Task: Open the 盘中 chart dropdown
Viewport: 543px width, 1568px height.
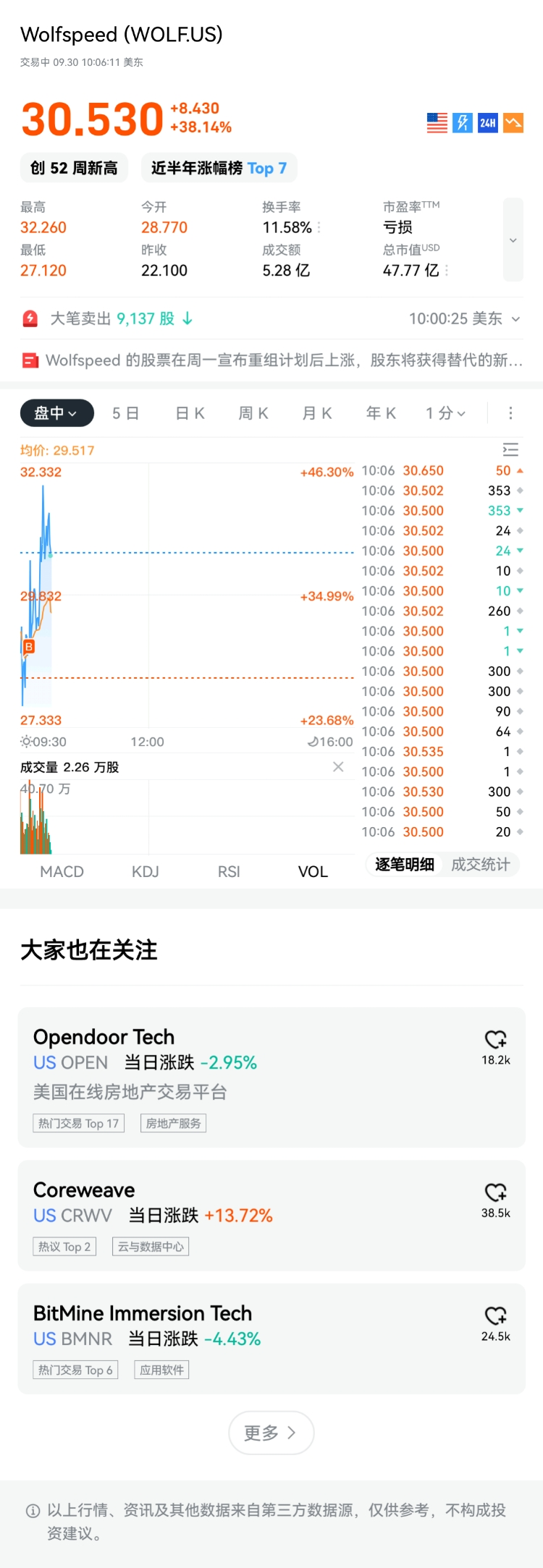Action: click(56, 413)
